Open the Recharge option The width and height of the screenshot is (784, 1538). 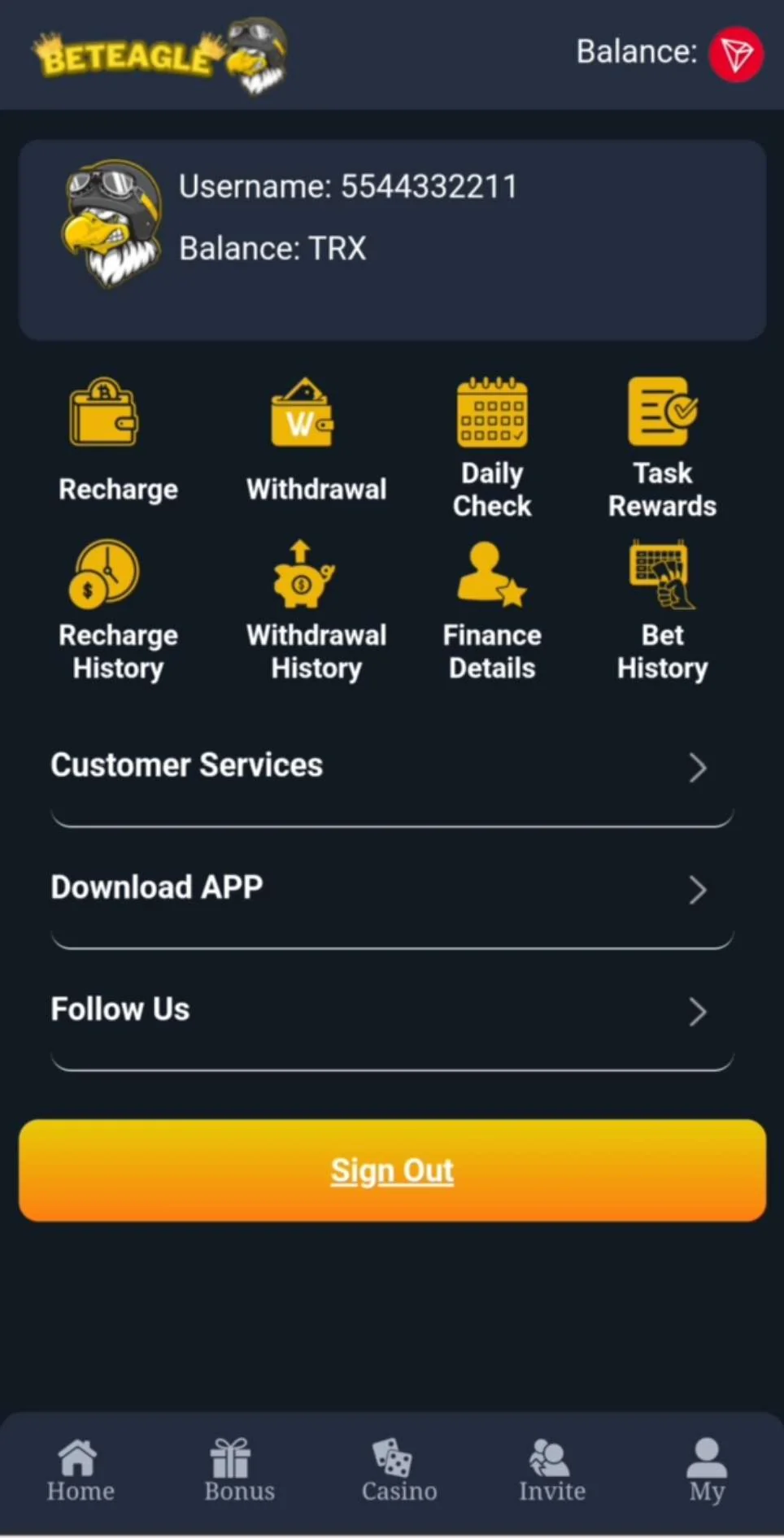[118, 440]
